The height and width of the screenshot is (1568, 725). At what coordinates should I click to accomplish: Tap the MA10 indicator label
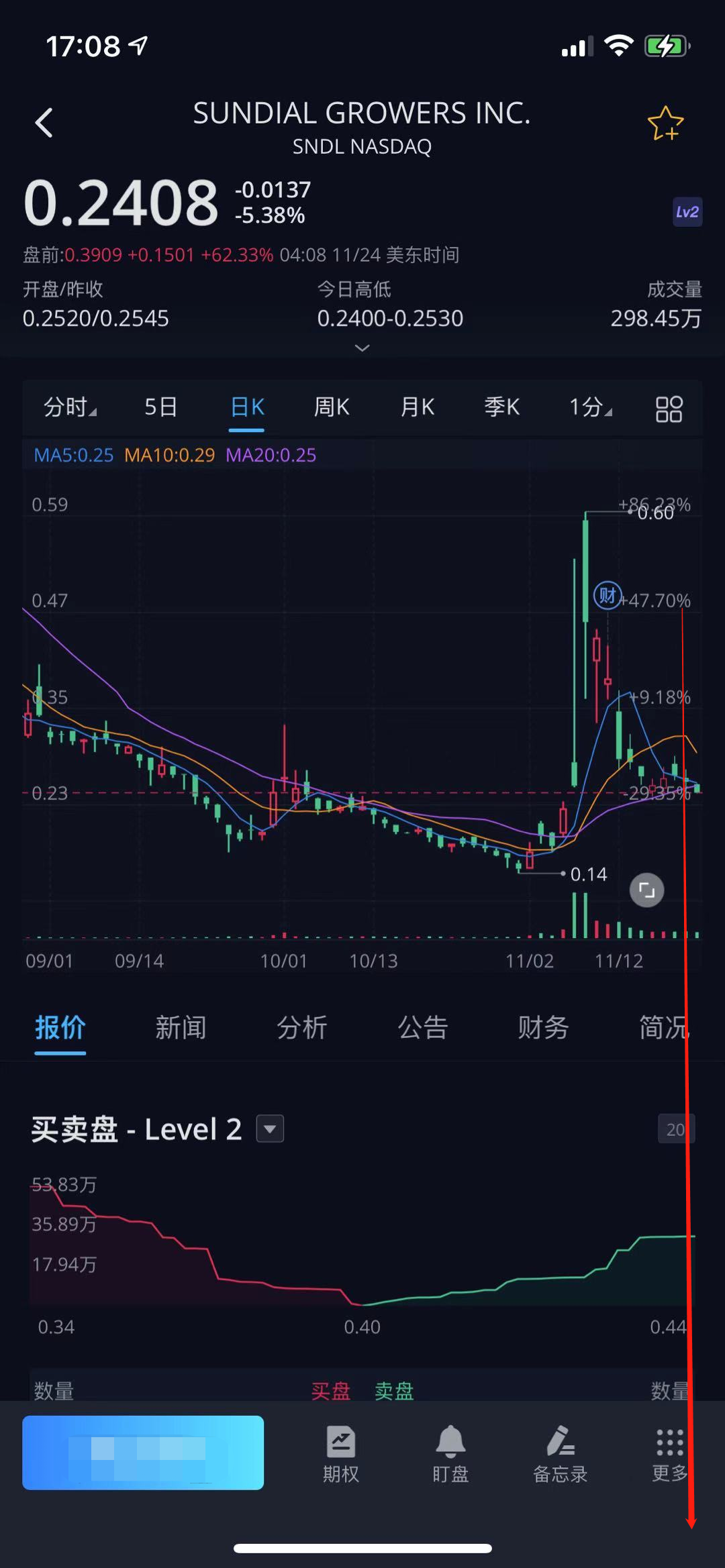[x=169, y=455]
